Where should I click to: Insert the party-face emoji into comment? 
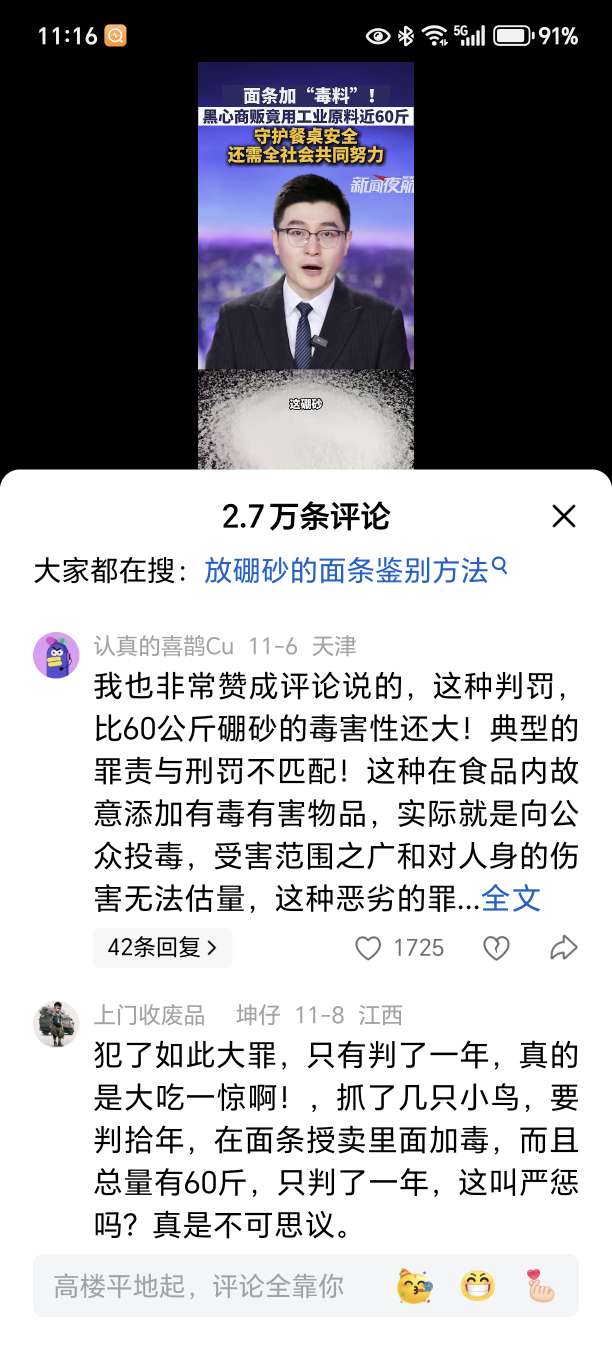click(413, 1285)
